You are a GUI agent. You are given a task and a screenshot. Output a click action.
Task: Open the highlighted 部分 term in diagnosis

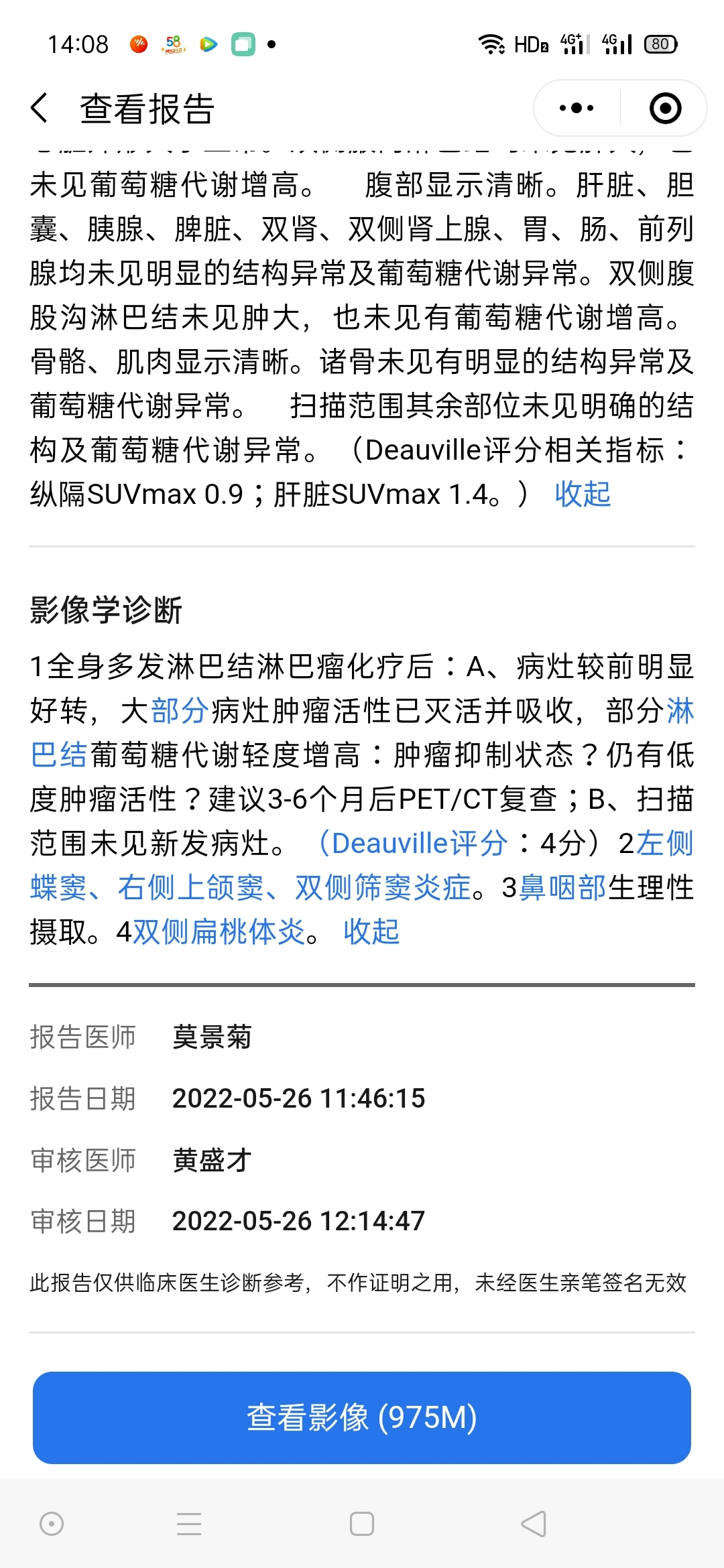(x=180, y=711)
